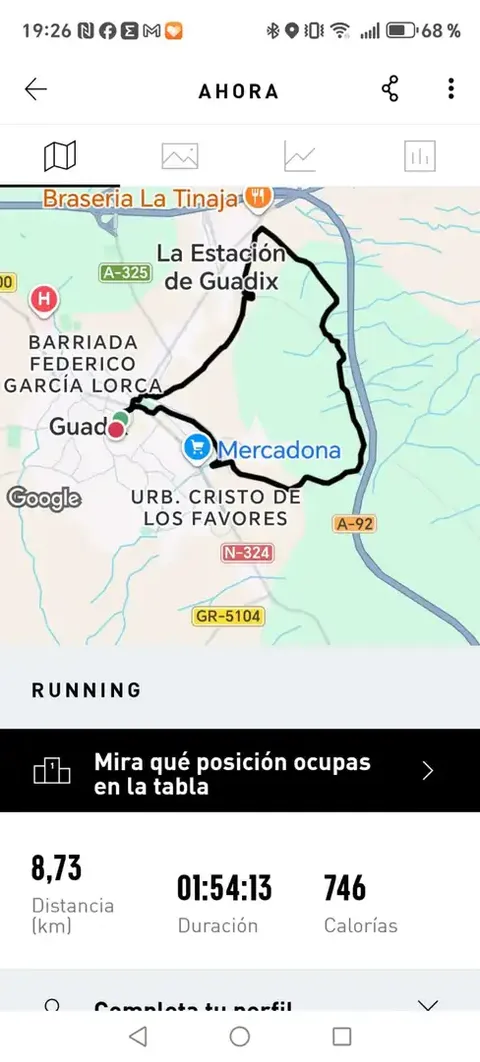Open the bar chart statistics tab

(420, 156)
